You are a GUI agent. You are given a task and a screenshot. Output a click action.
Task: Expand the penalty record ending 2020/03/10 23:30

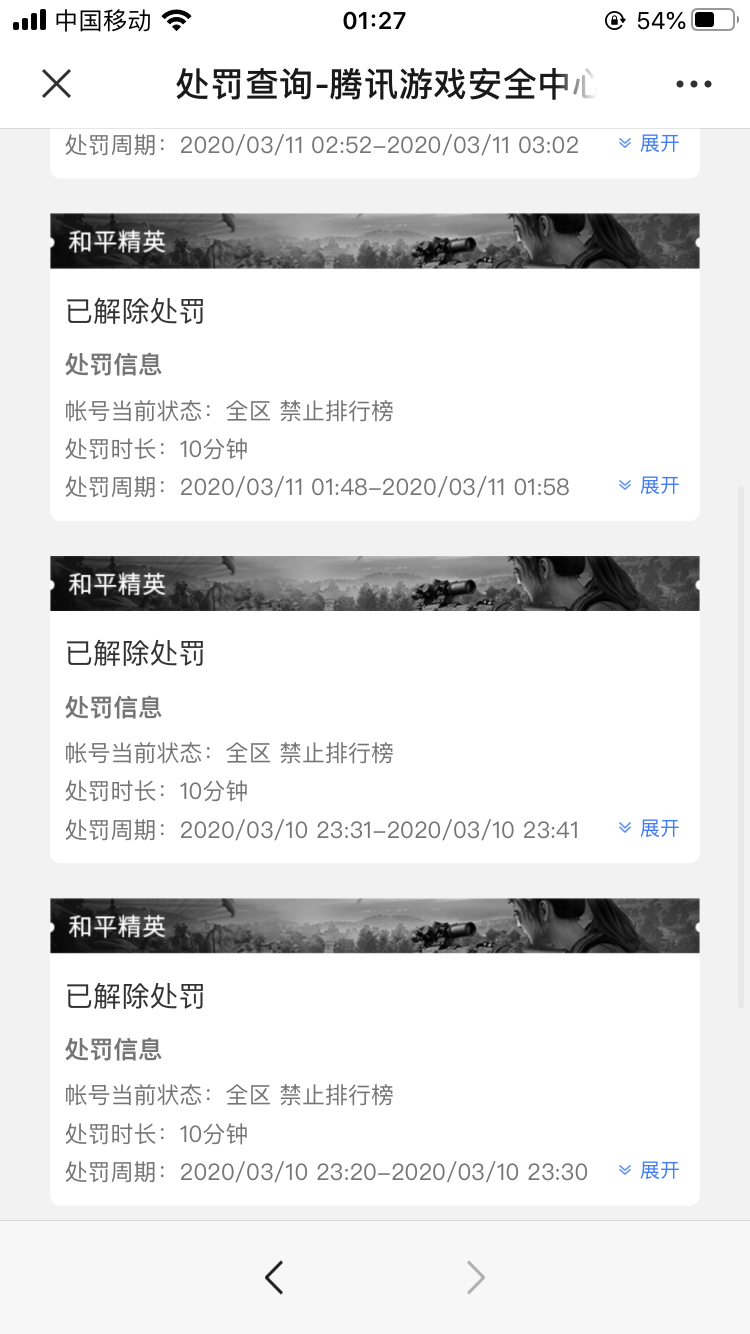click(x=649, y=1171)
